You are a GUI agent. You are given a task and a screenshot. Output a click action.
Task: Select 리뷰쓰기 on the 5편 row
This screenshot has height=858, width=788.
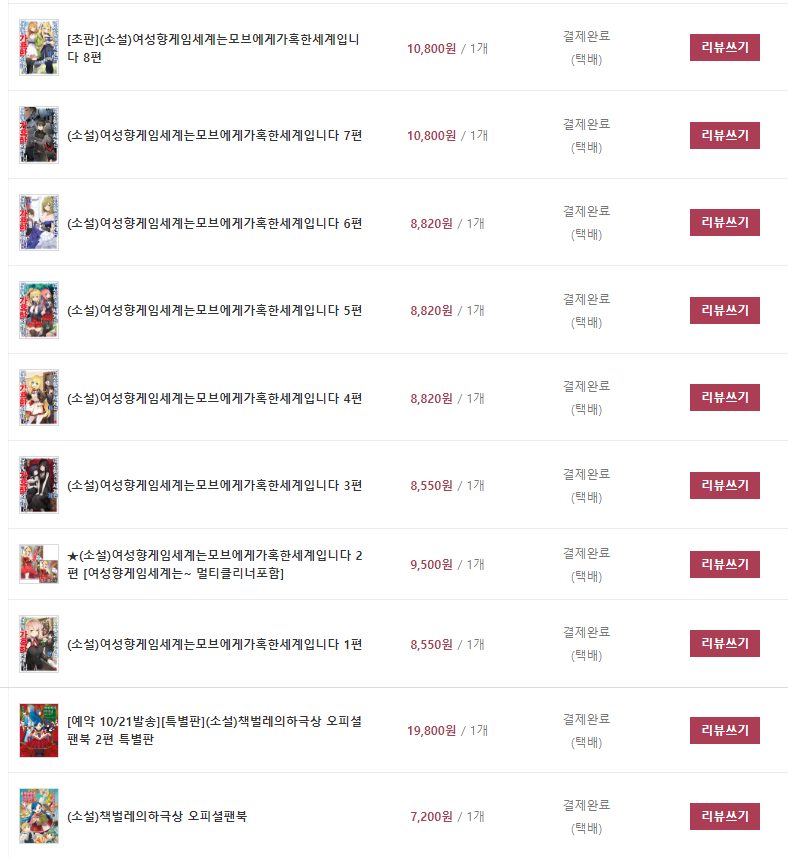point(724,310)
